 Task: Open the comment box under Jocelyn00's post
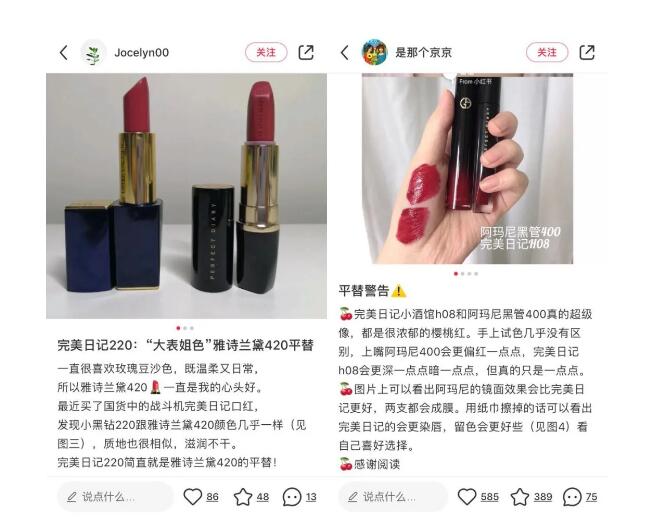click(x=115, y=496)
